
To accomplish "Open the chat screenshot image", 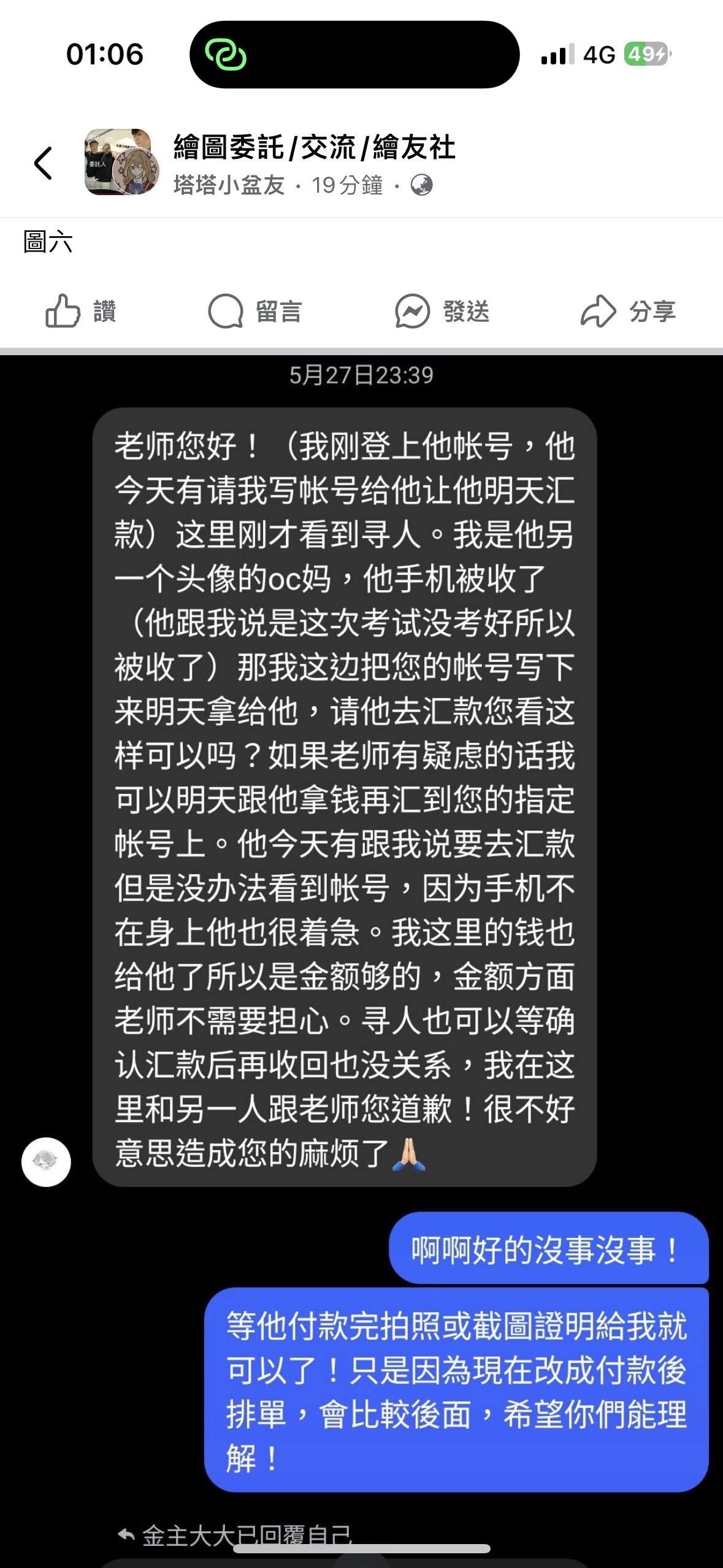I will click(x=361, y=920).
